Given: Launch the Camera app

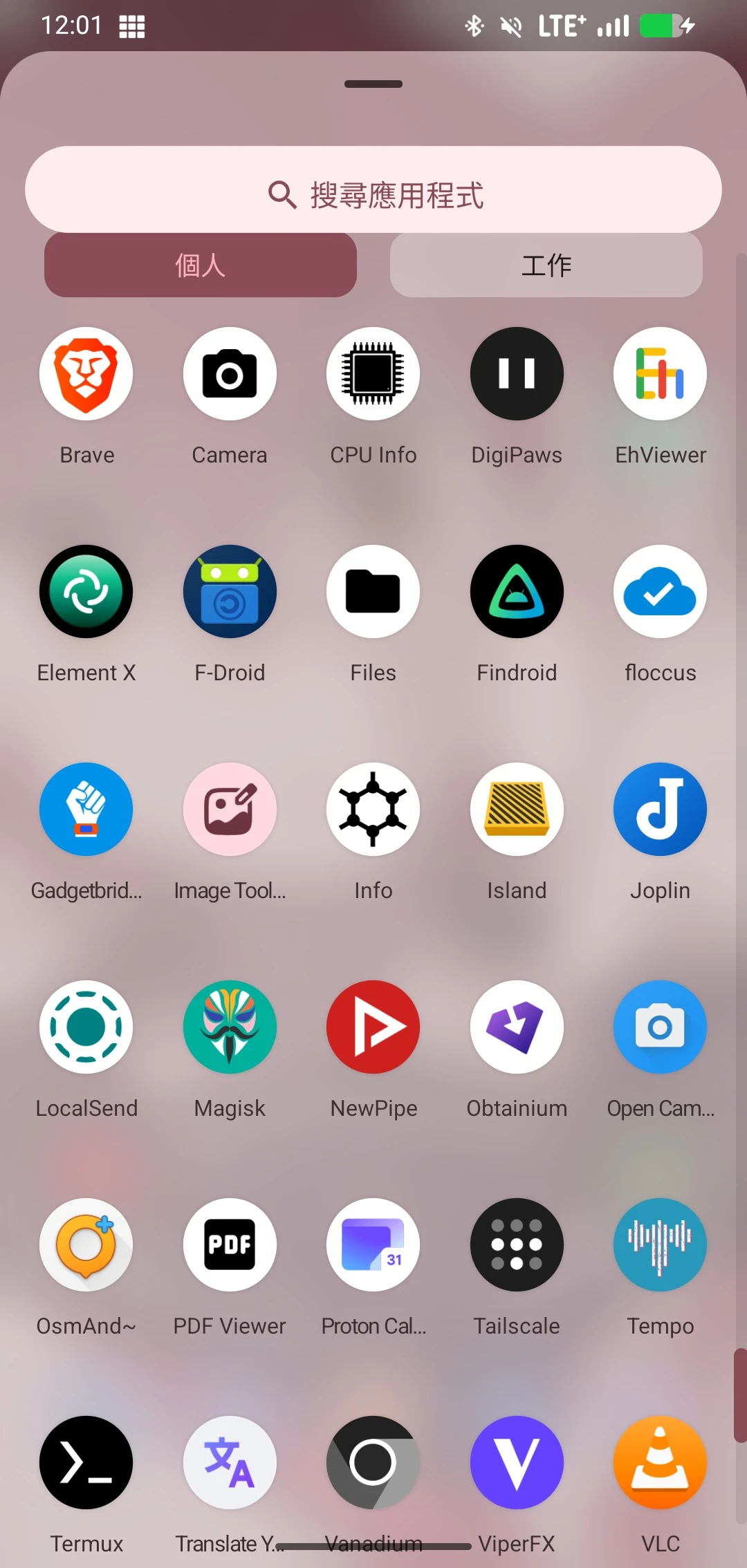Looking at the screenshot, I should click(230, 374).
